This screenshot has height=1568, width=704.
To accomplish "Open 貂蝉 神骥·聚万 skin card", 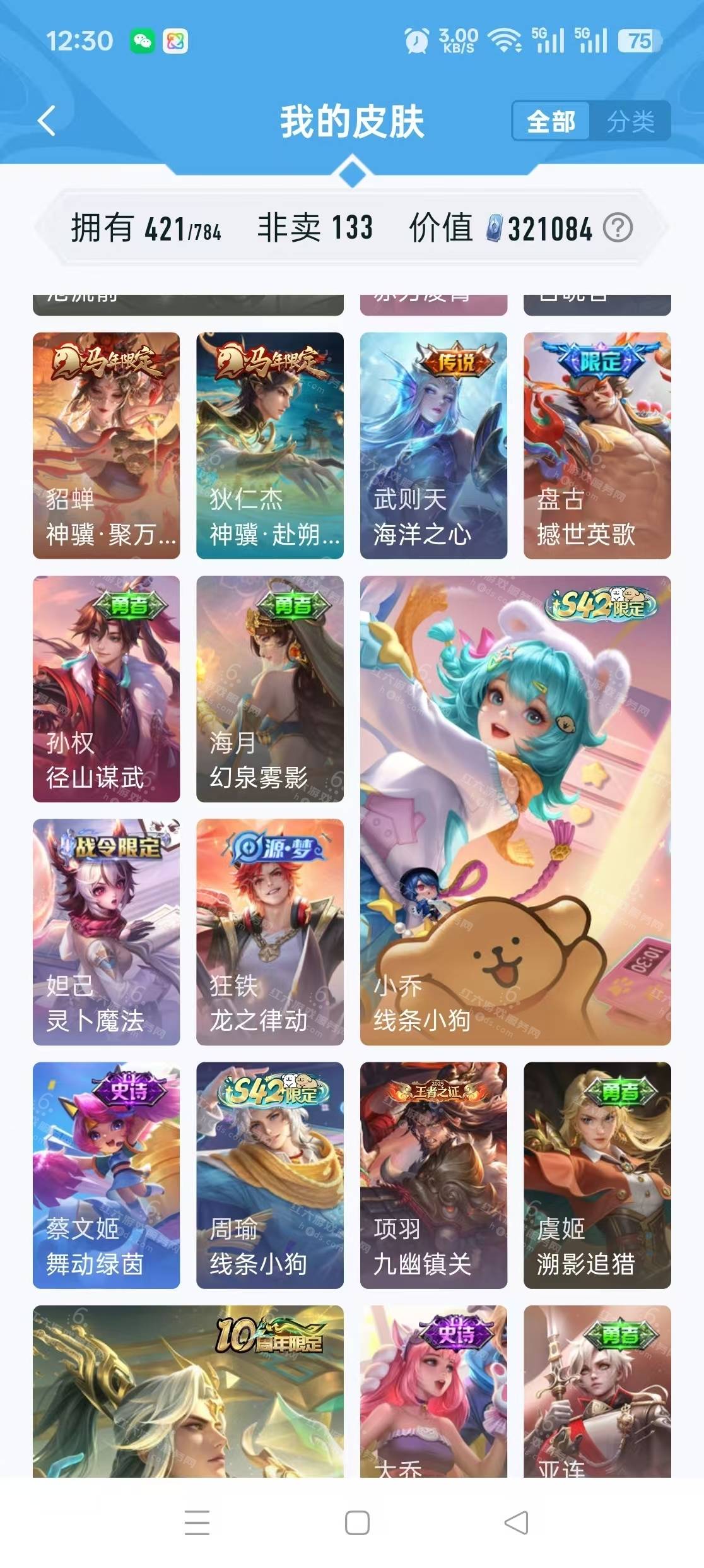I will point(106,445).
